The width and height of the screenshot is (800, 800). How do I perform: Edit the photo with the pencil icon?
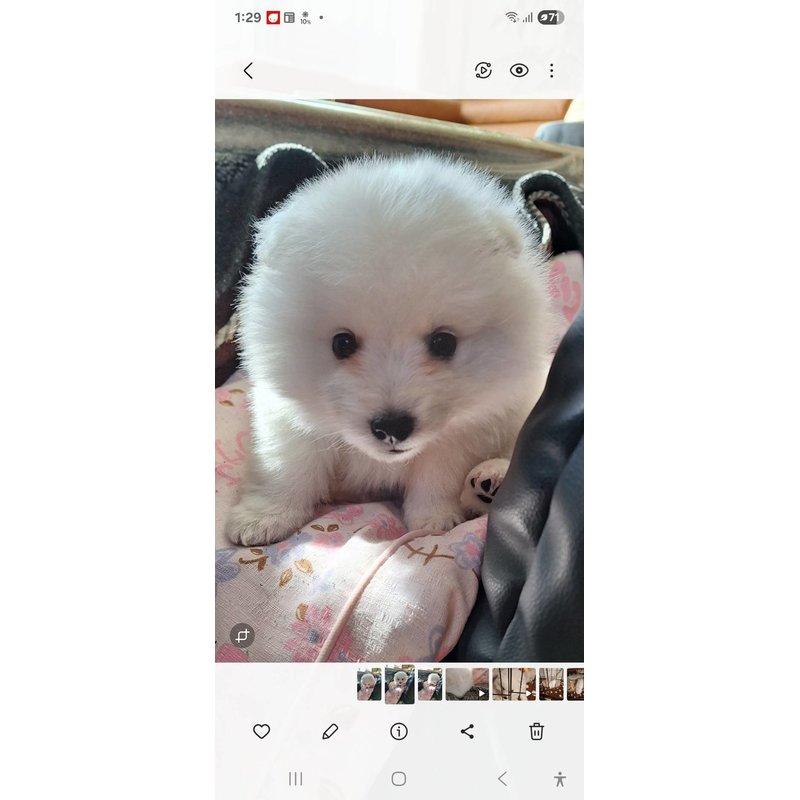pyautogui.click(x=330, y=731)
